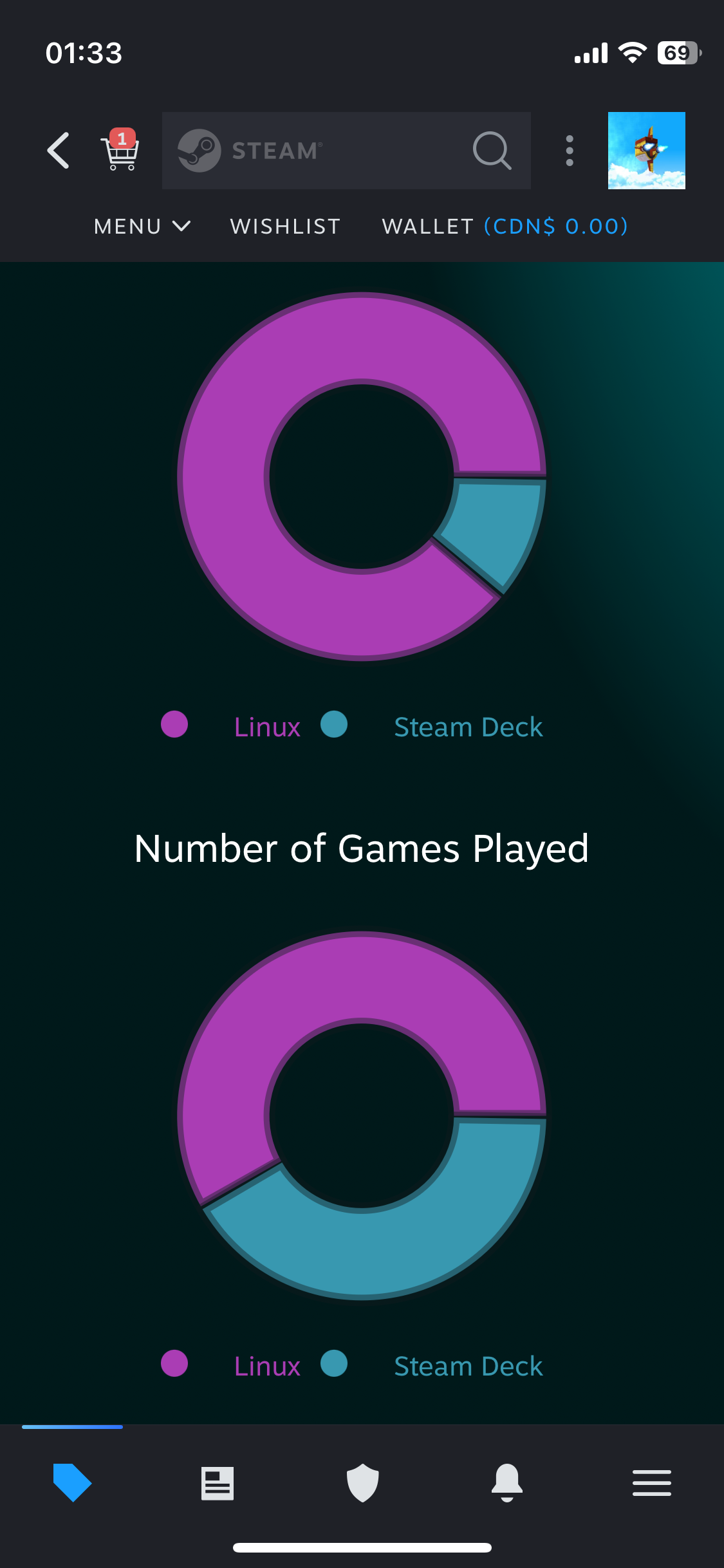Open the Wishlist page
The height and width of the screenshot is (1568, 724).
pyautogui.click(x=285, y=227)
